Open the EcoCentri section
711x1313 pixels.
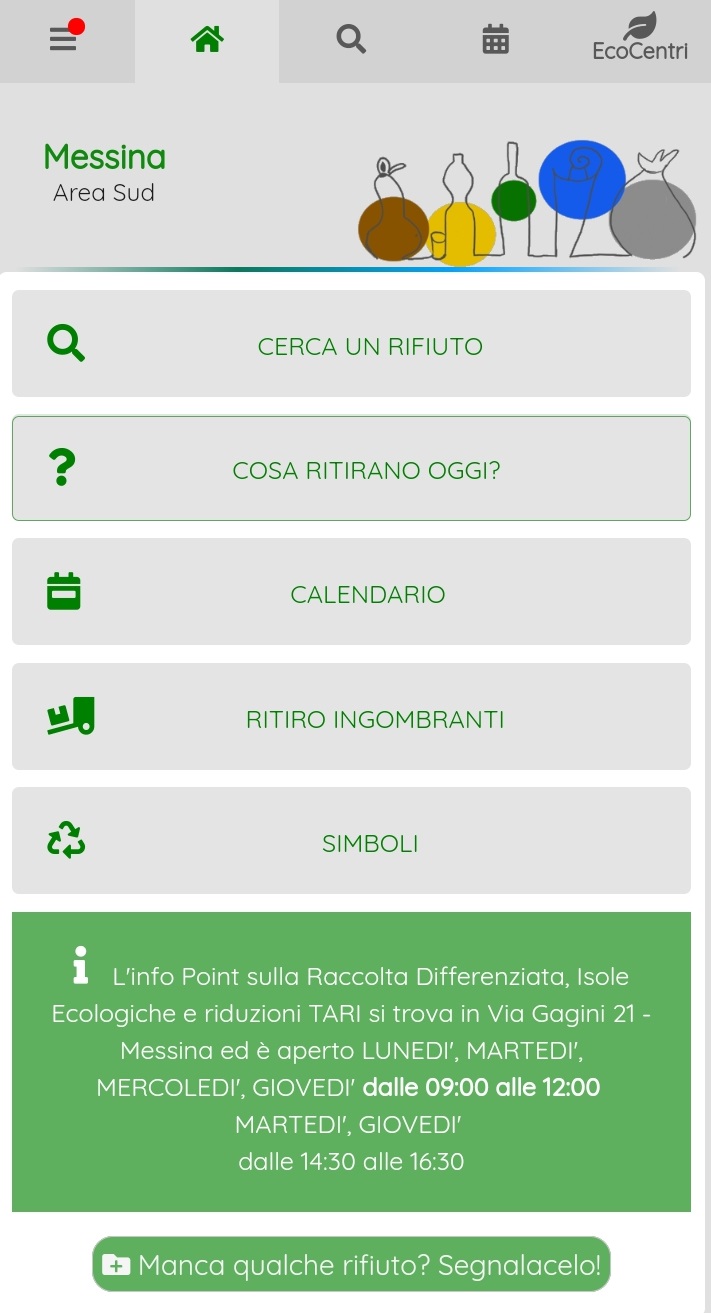click(640, 39)
